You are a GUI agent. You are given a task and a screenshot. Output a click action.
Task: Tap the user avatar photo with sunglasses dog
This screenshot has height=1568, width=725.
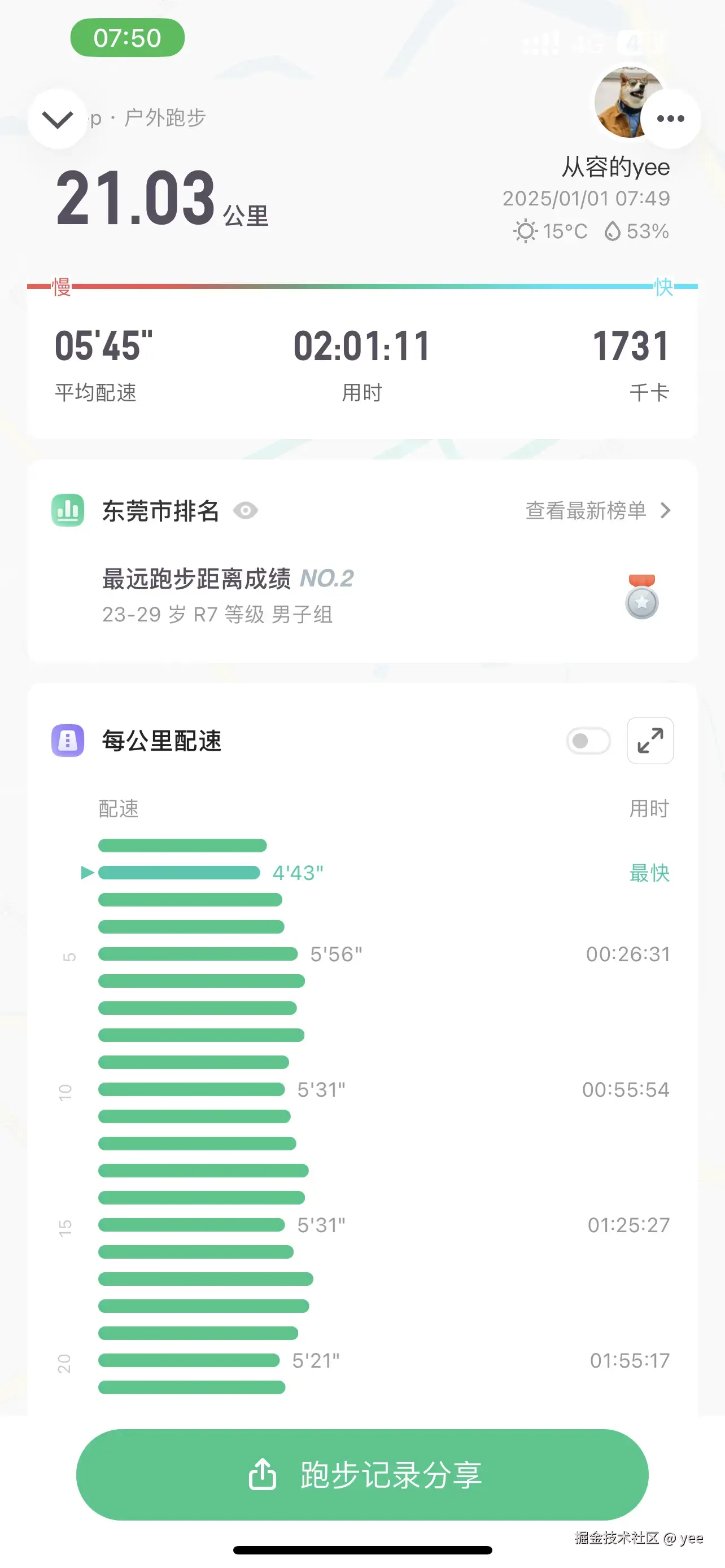coord(627,103)
